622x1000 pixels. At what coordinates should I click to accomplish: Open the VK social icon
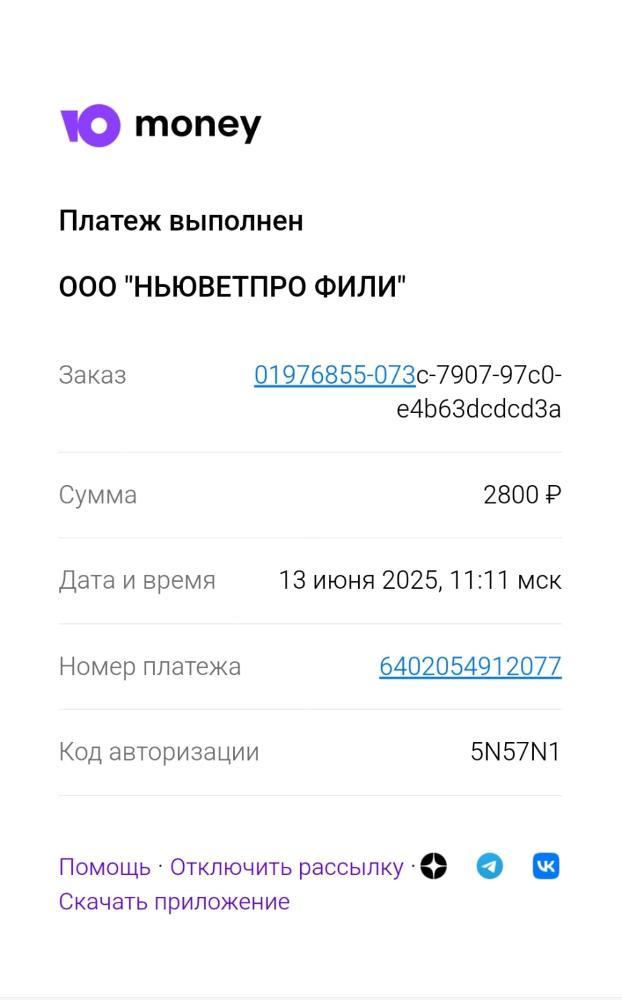point(546,866)
